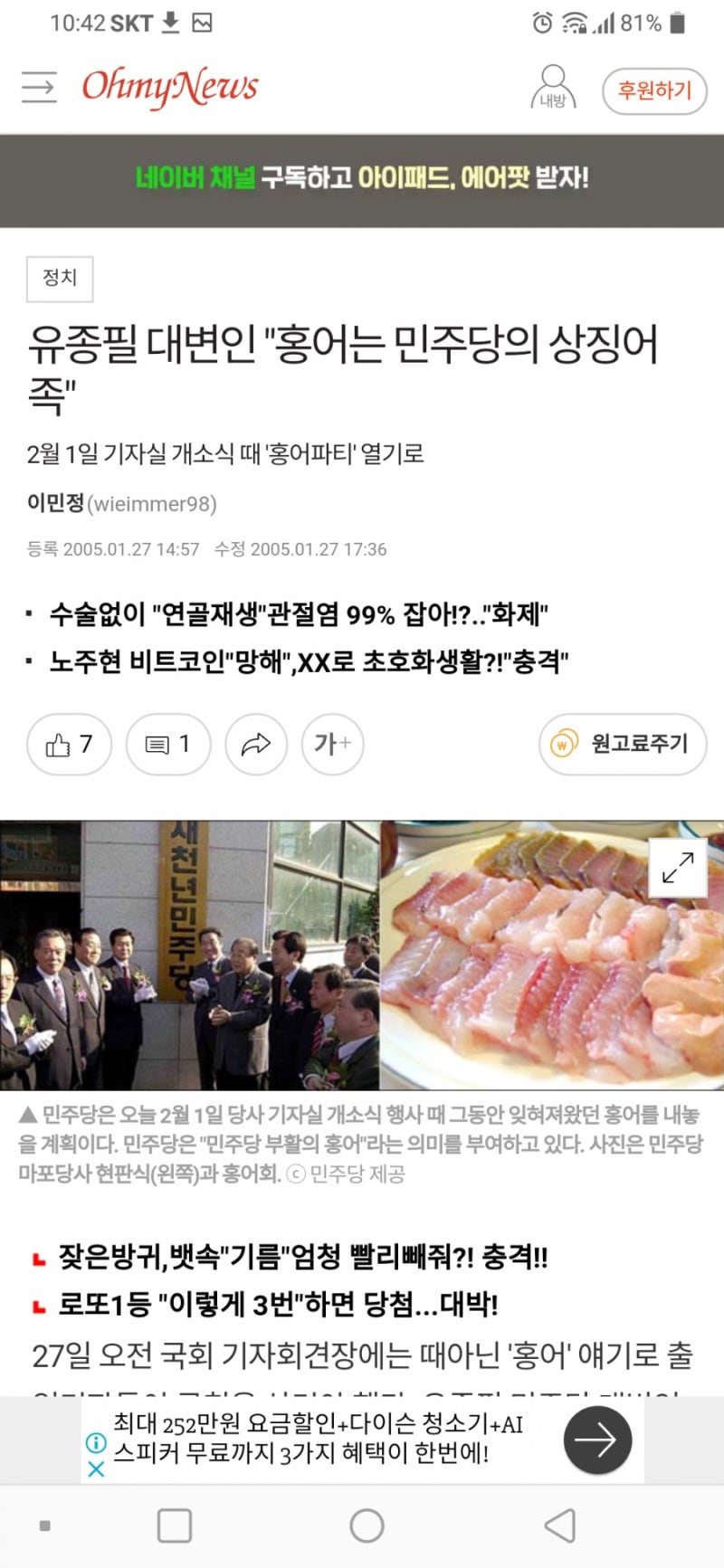This screenshot has width=724, height=1568.
Task: Go to homepage via OhmyNews logo
Action: pyautogui.click(x=170, y=86)
